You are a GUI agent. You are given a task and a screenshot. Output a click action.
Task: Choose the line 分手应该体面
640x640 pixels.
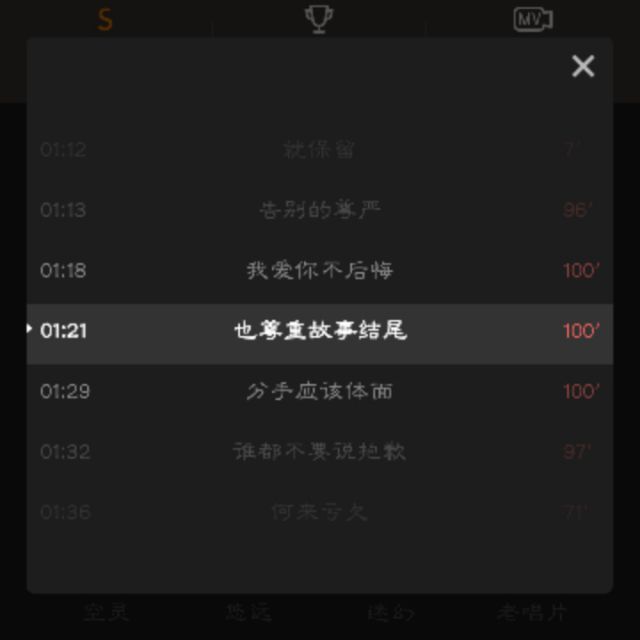point(319,391)
